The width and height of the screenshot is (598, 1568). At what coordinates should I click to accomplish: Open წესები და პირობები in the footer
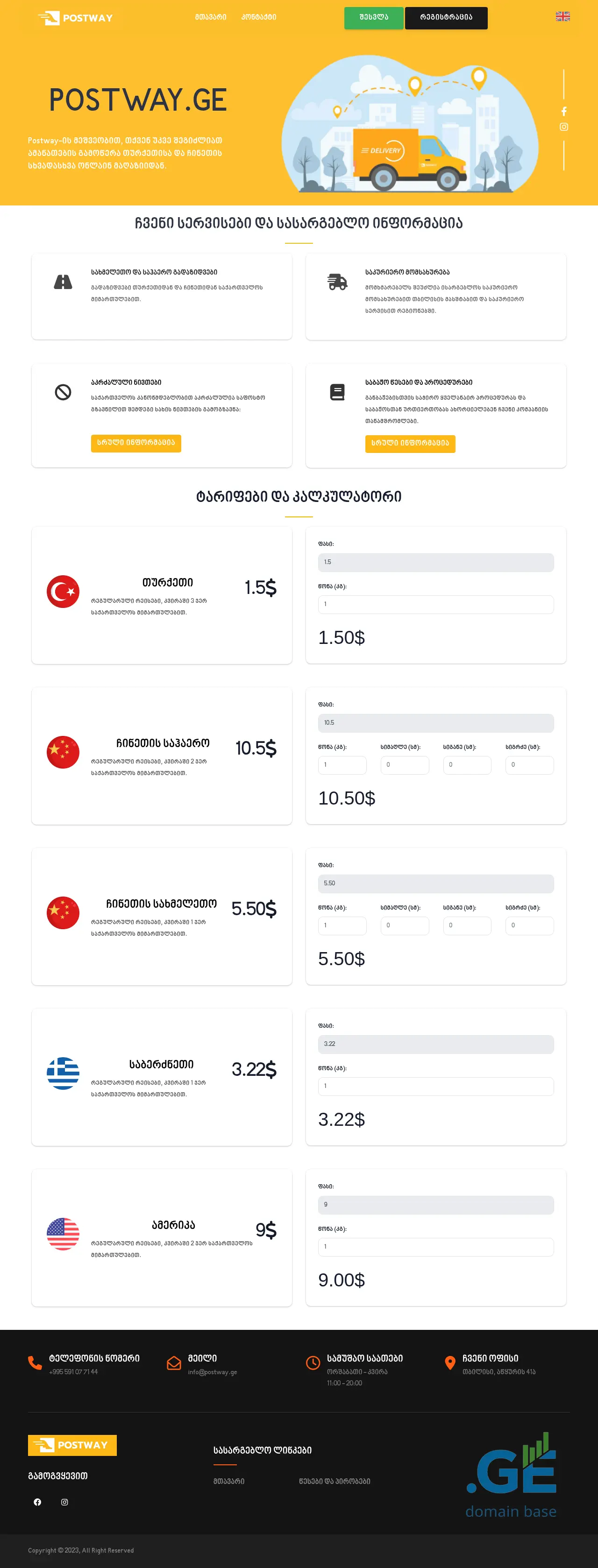335,1481
